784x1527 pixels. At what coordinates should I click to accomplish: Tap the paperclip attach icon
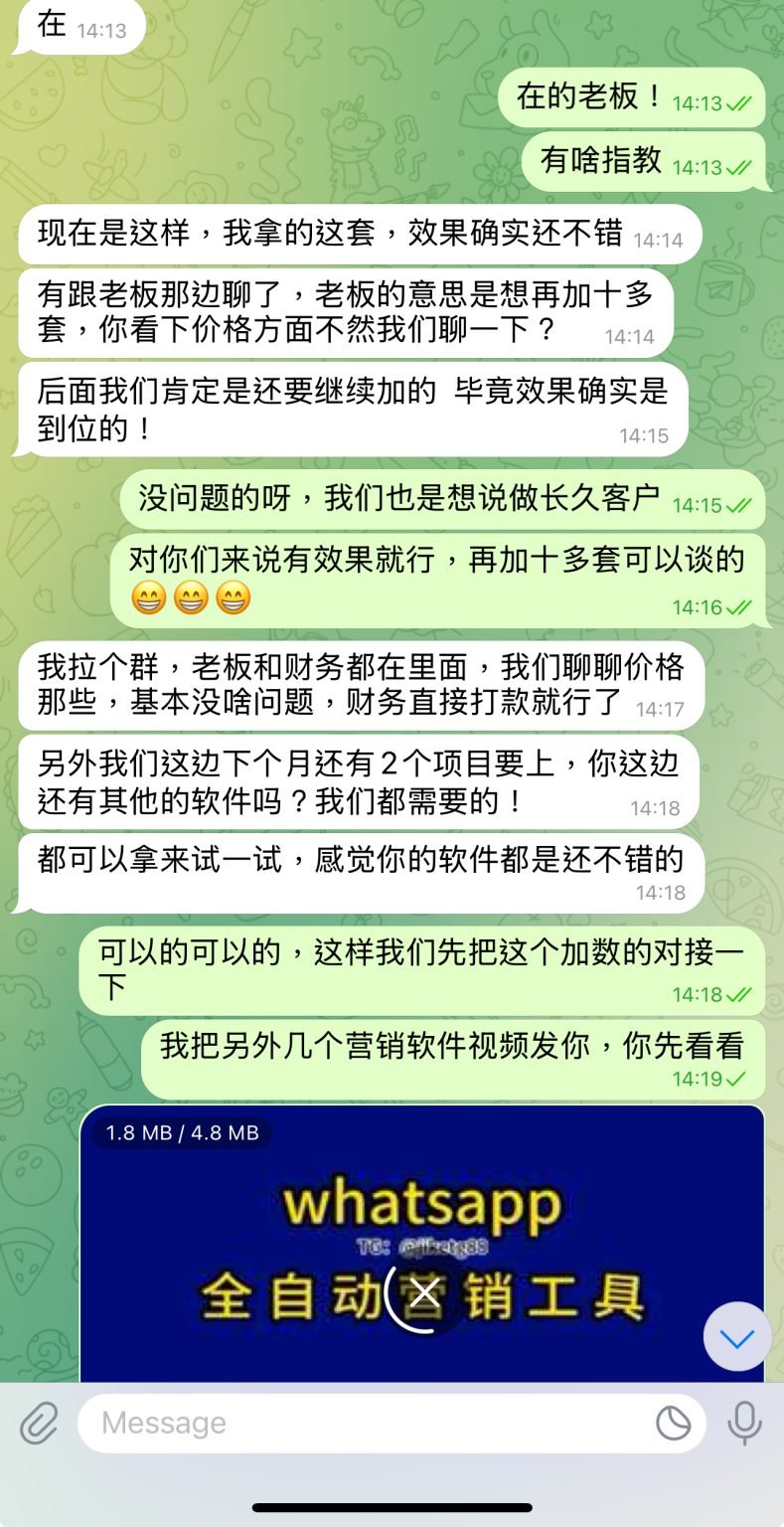tap(39, 1424)
